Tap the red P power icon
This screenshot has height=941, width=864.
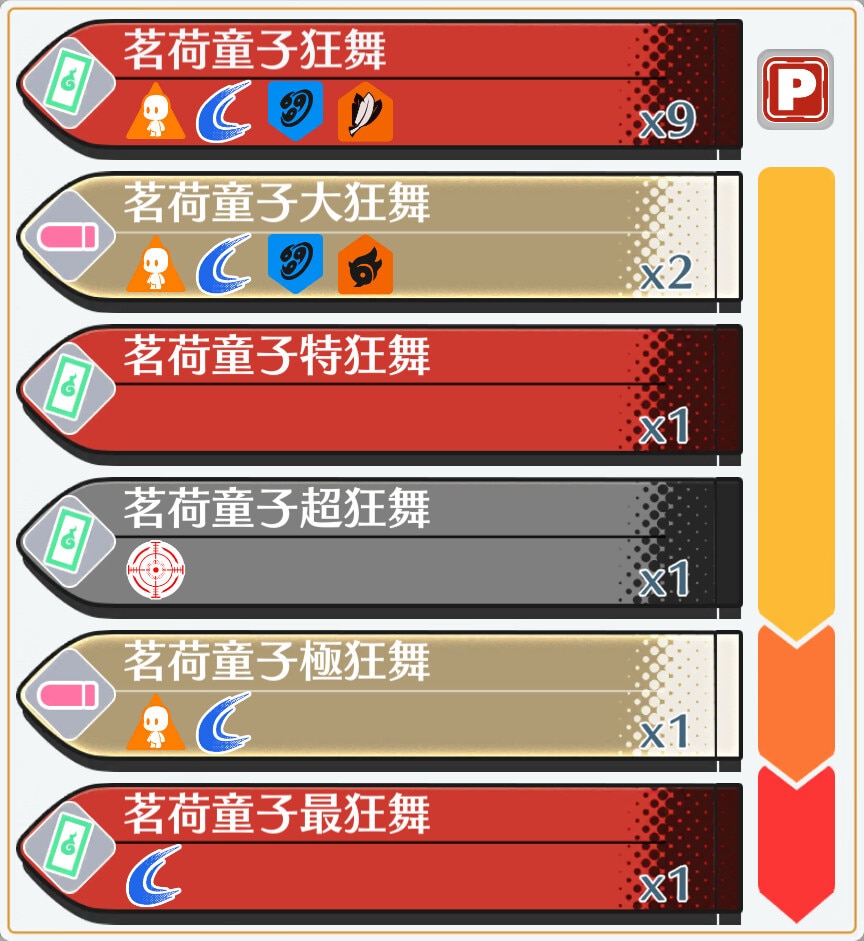pos(795,89)
